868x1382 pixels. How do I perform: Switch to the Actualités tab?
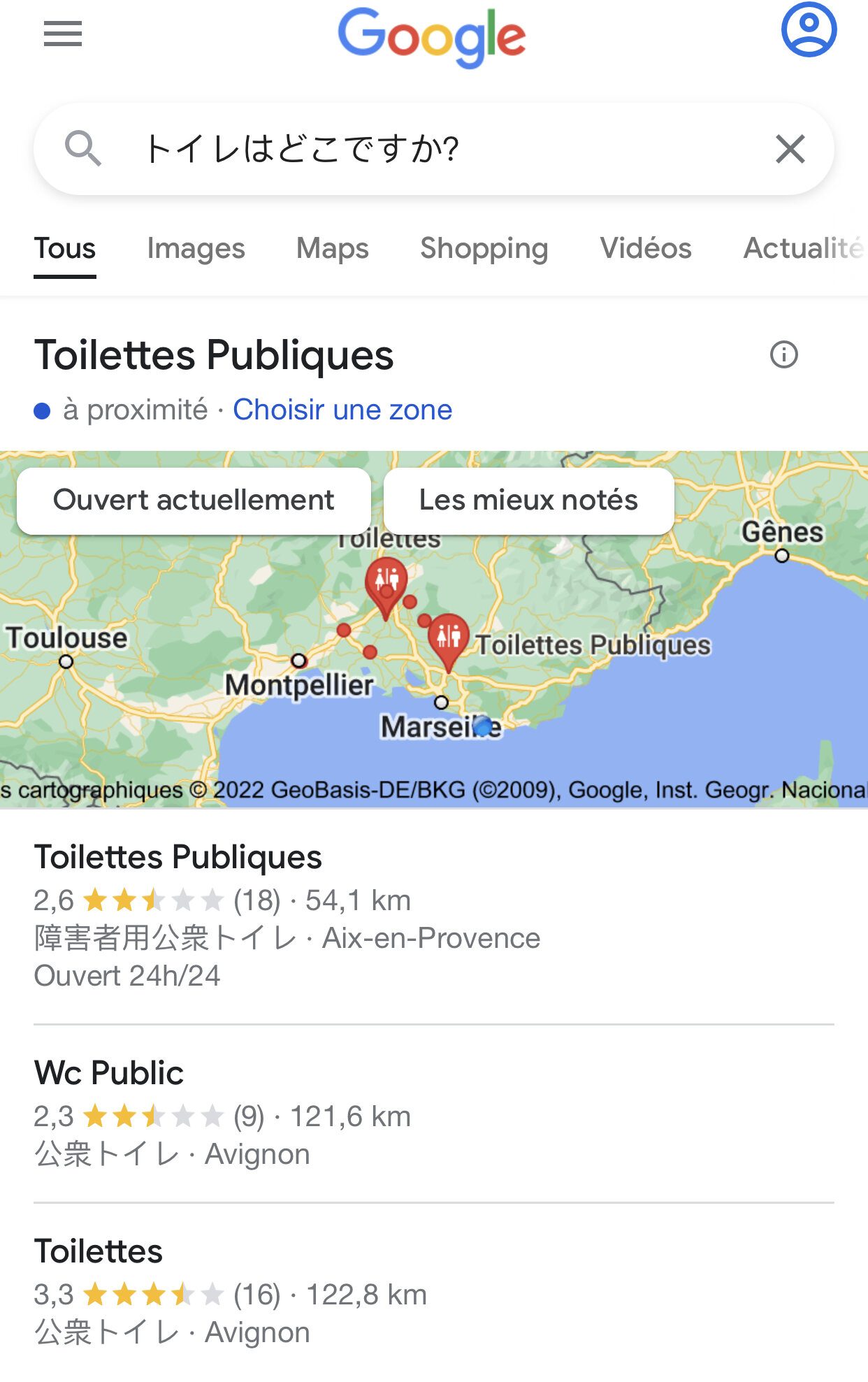tap(804, 248)
